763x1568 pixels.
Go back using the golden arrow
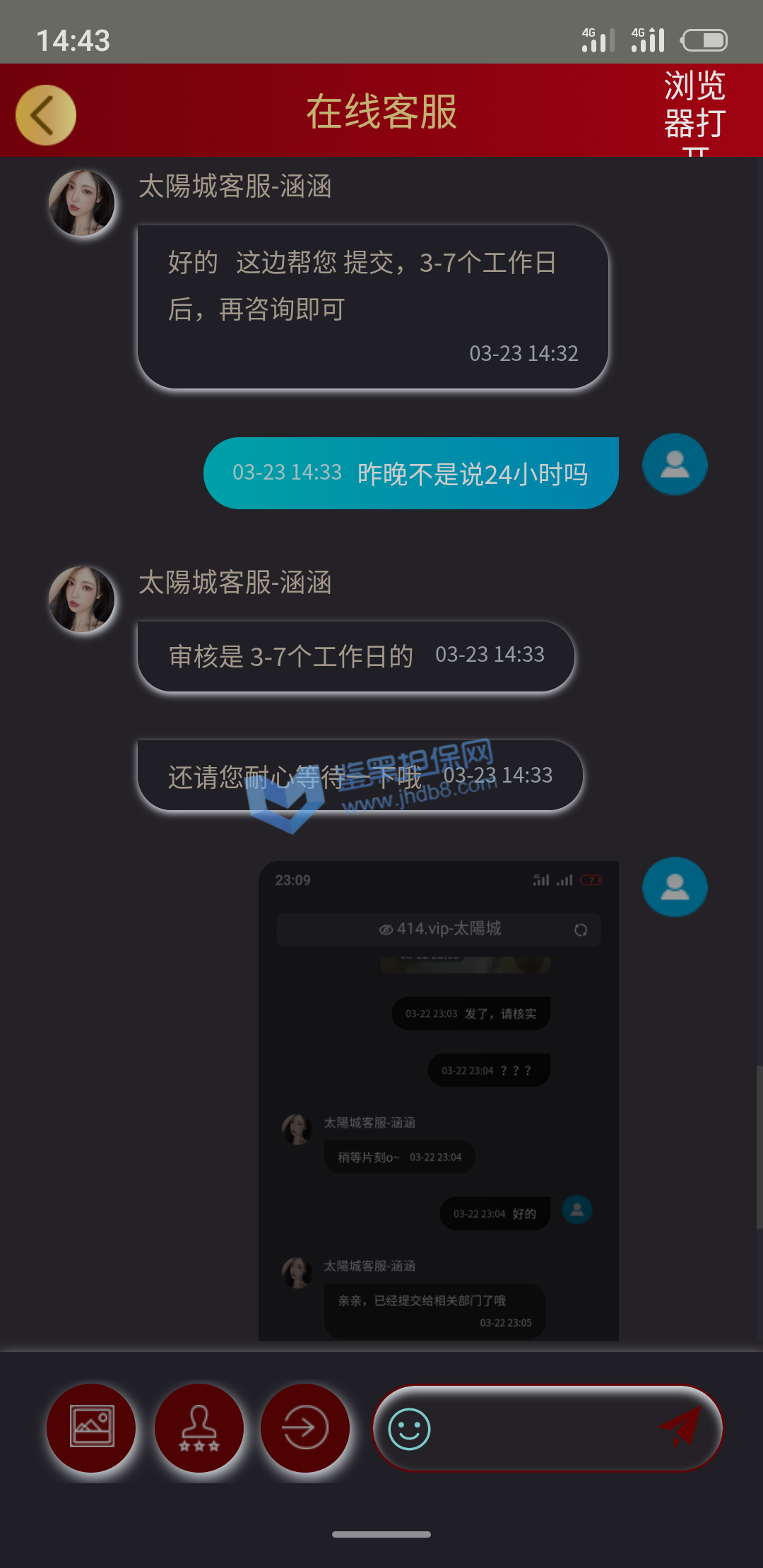click(x=46, y=115)
